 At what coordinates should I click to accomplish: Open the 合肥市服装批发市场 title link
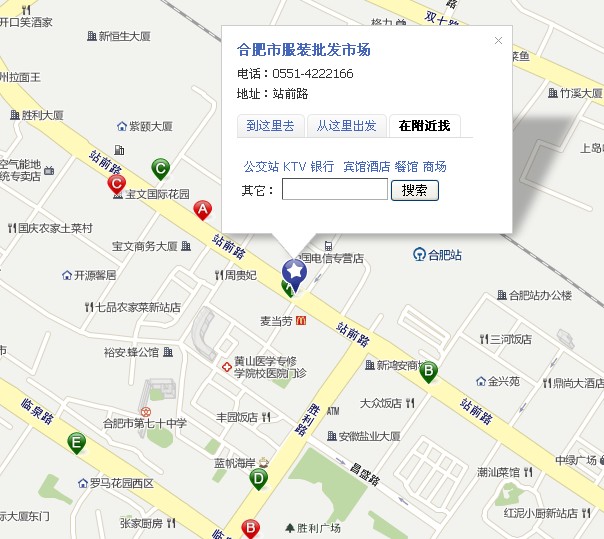pos(303,50)
